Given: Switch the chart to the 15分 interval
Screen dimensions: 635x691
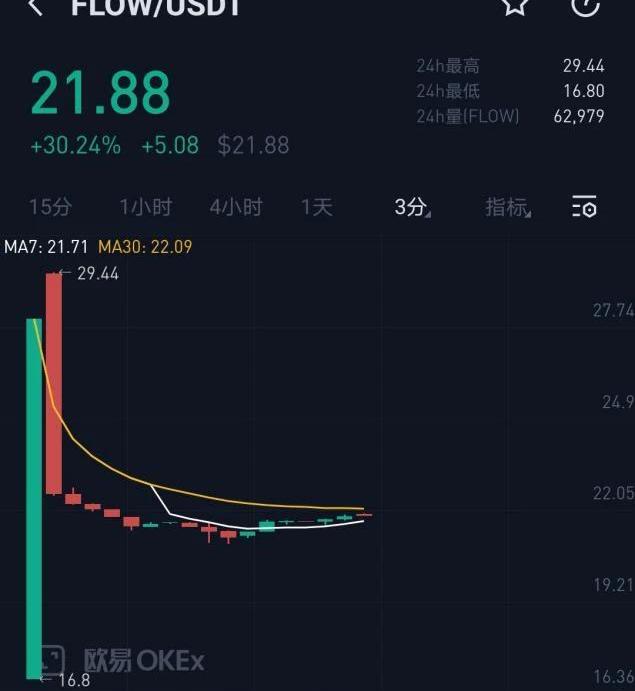Looking at the screenshot, I should [51, 207].
